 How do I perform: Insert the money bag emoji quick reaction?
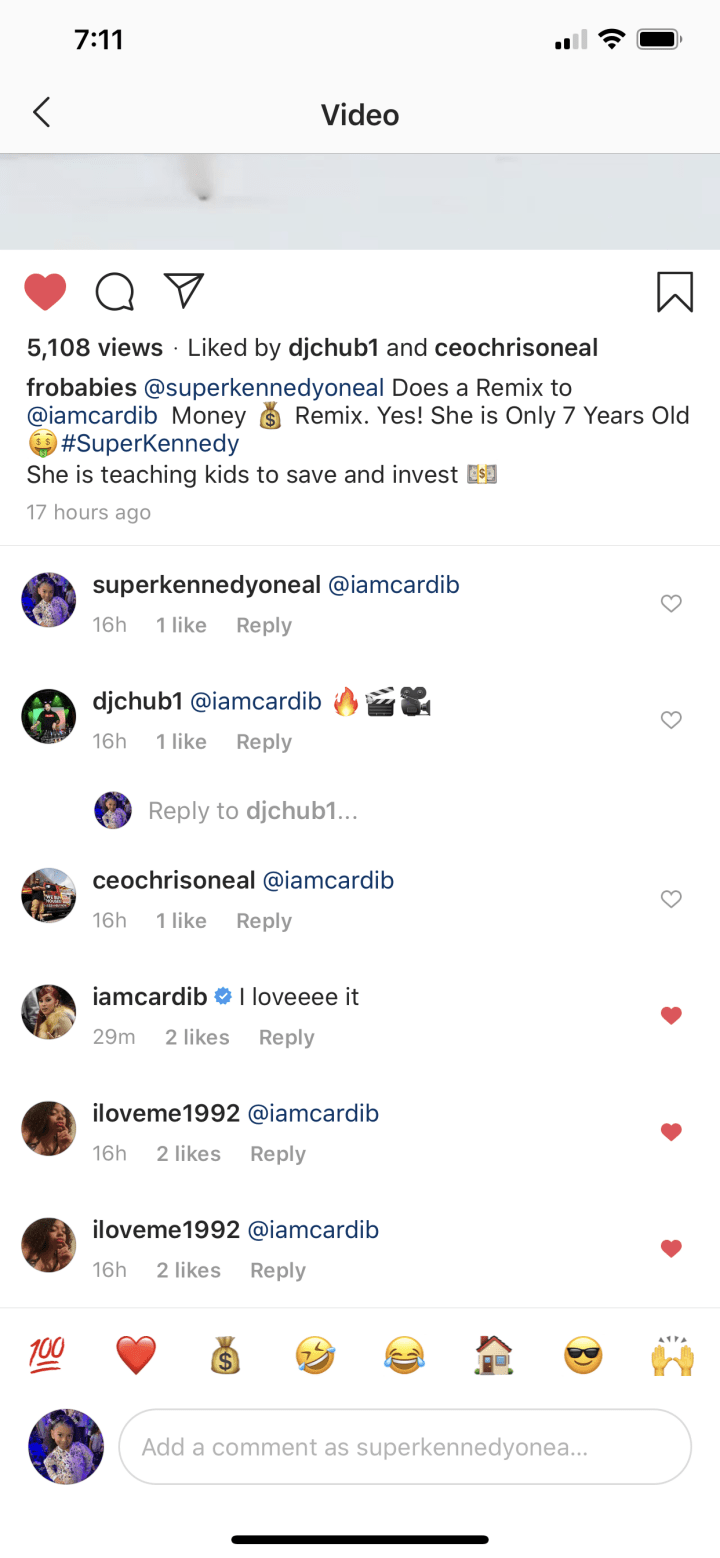click(225, 1356)
